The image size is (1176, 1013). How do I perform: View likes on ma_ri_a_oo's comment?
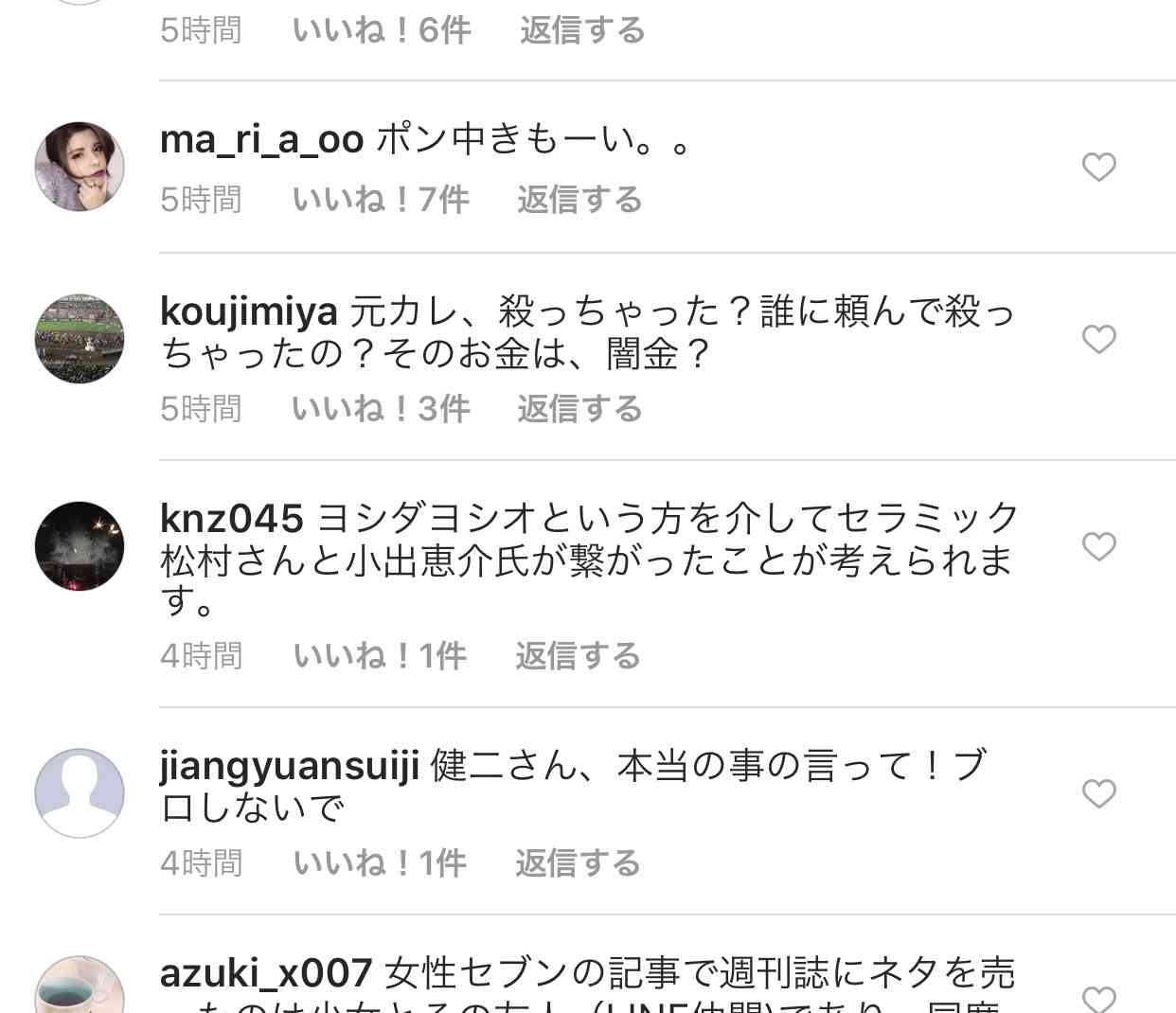click(x=381, y=200)
